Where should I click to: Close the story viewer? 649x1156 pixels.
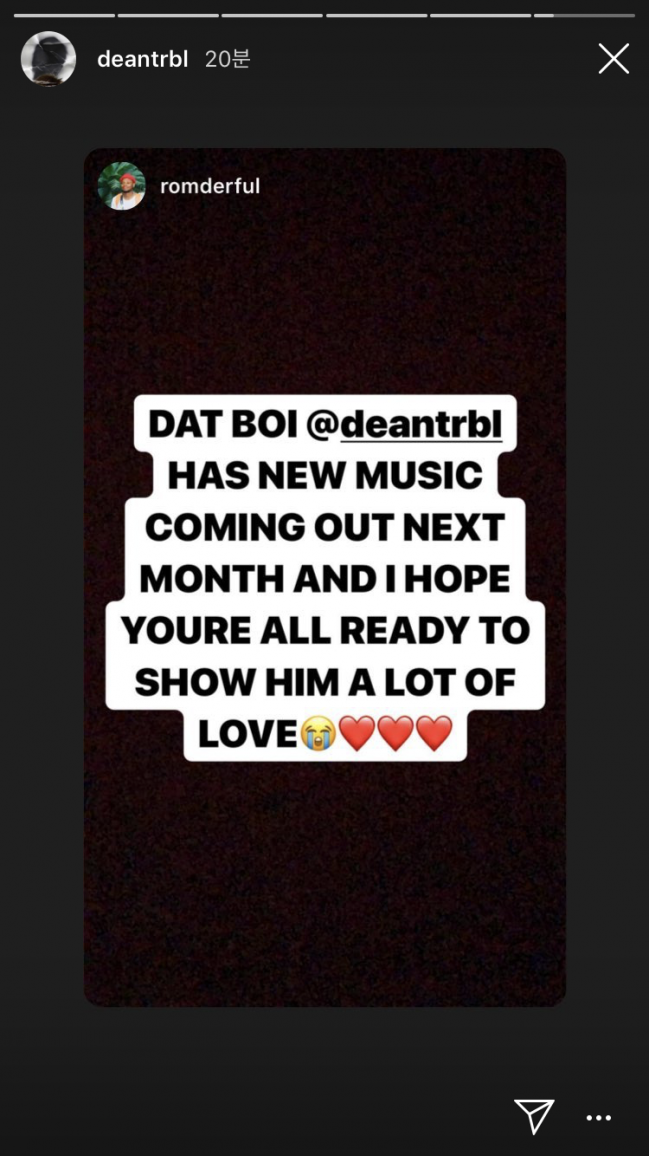(613, 59)
